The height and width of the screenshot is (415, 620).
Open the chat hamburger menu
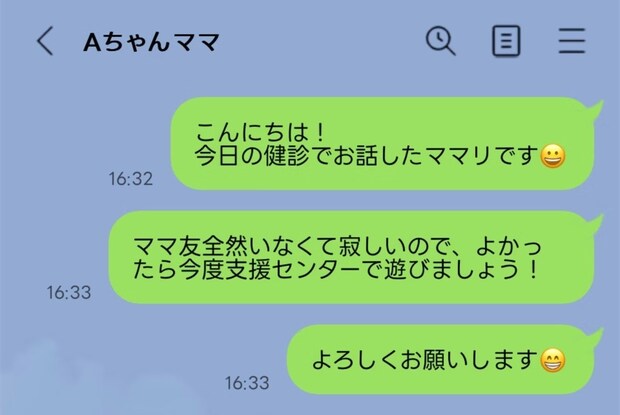tap(571, 41)
